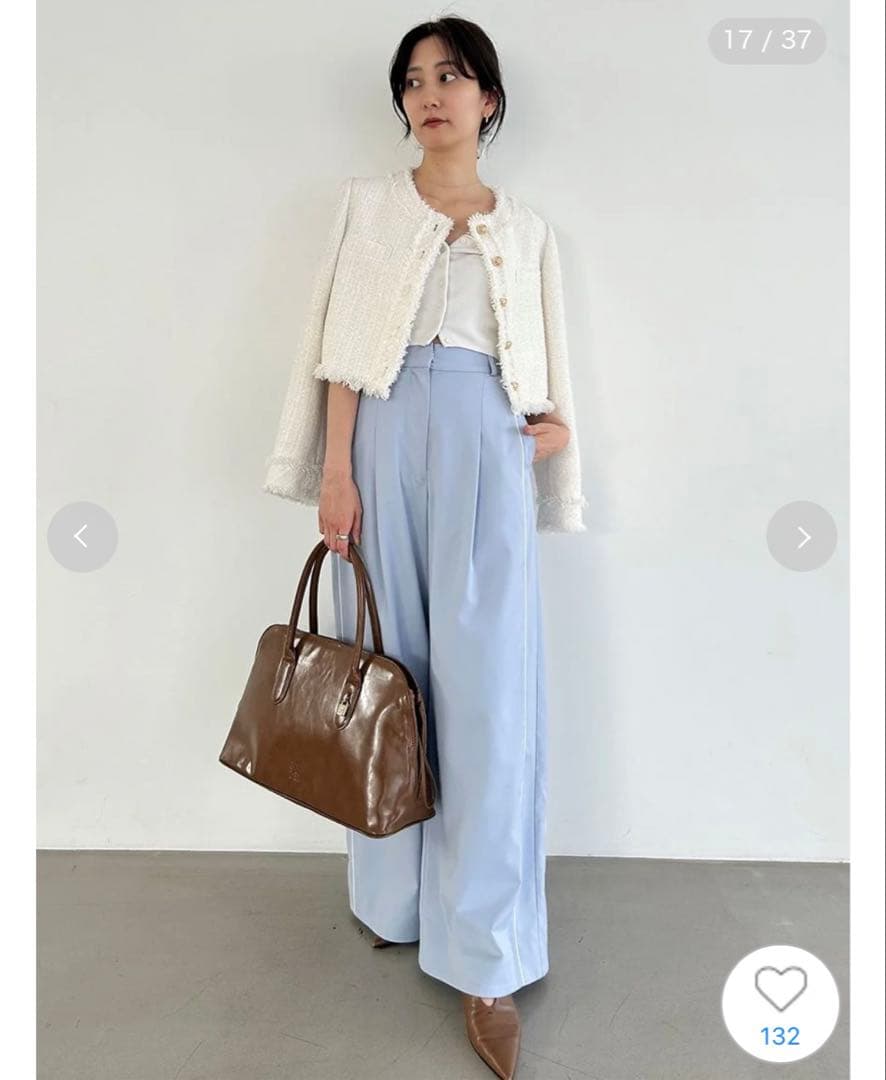Screen dimensions: 886x1080
Task: Like this item with the heart button
Action: click(x=780, y=989)
